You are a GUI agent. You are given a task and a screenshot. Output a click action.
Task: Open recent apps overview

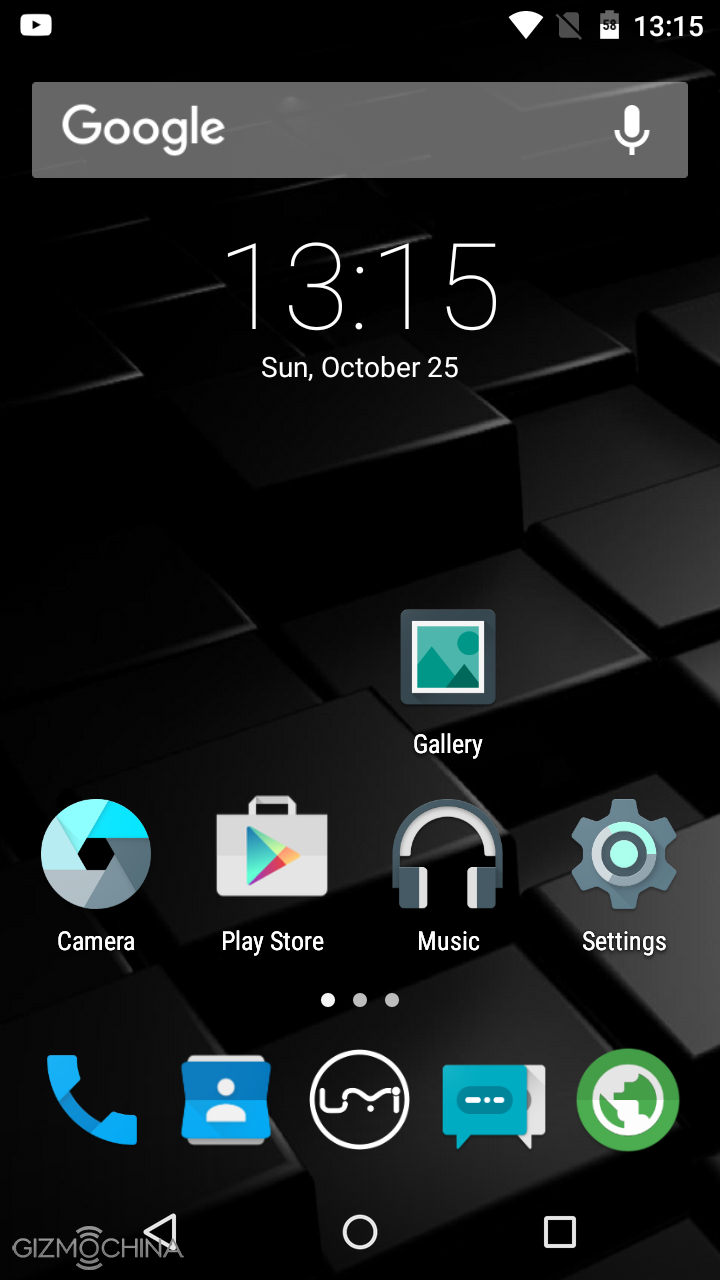click(x=560, y=1232)
